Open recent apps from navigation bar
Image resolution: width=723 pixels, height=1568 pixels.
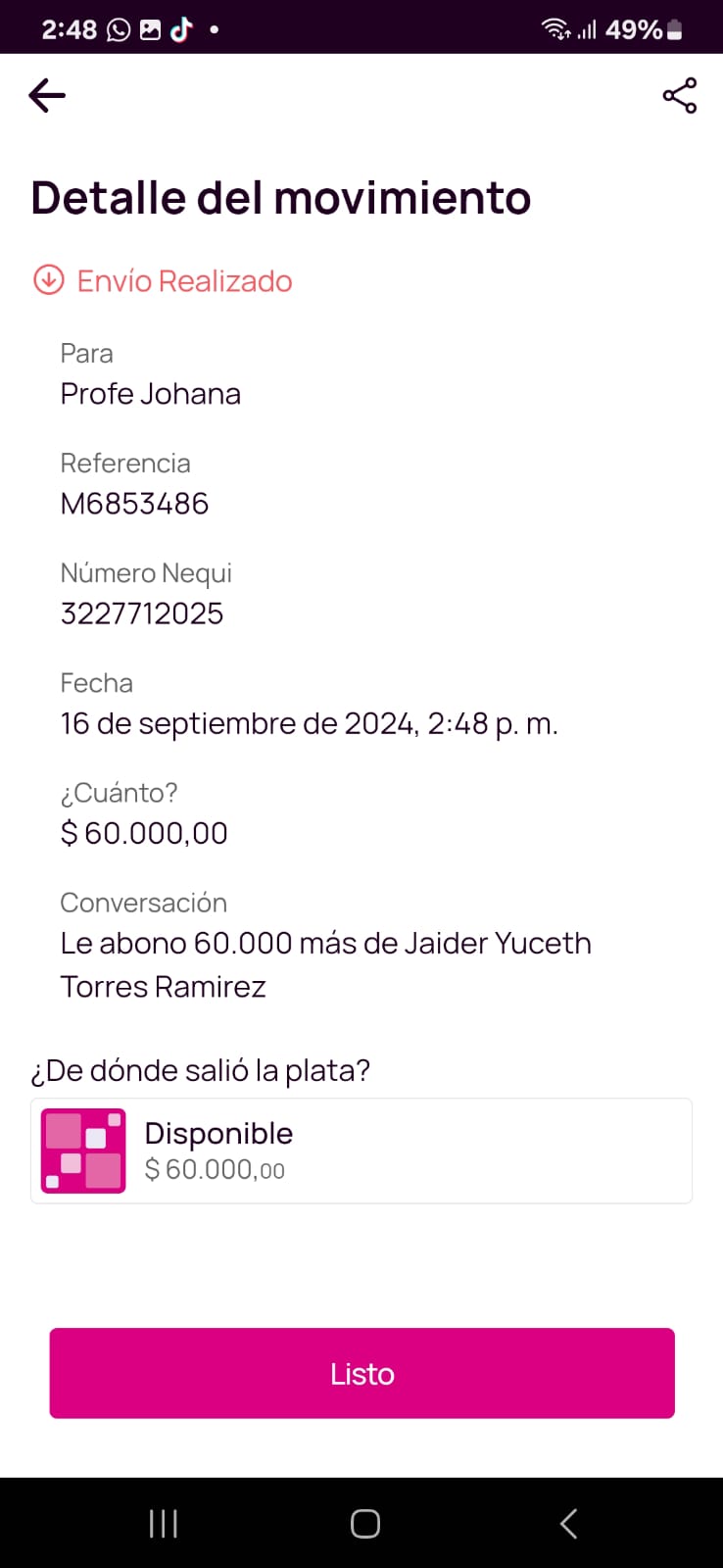click(x=163, y=1524)
